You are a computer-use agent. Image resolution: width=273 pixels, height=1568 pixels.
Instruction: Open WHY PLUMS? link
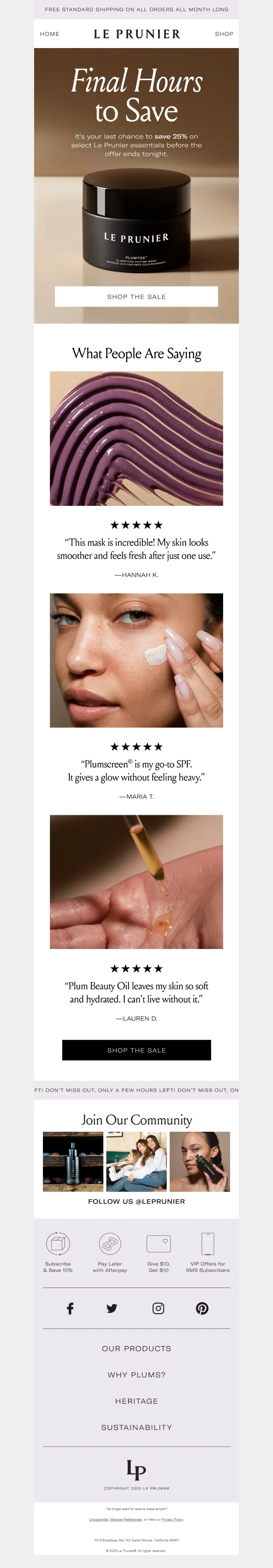(136, 1374)
